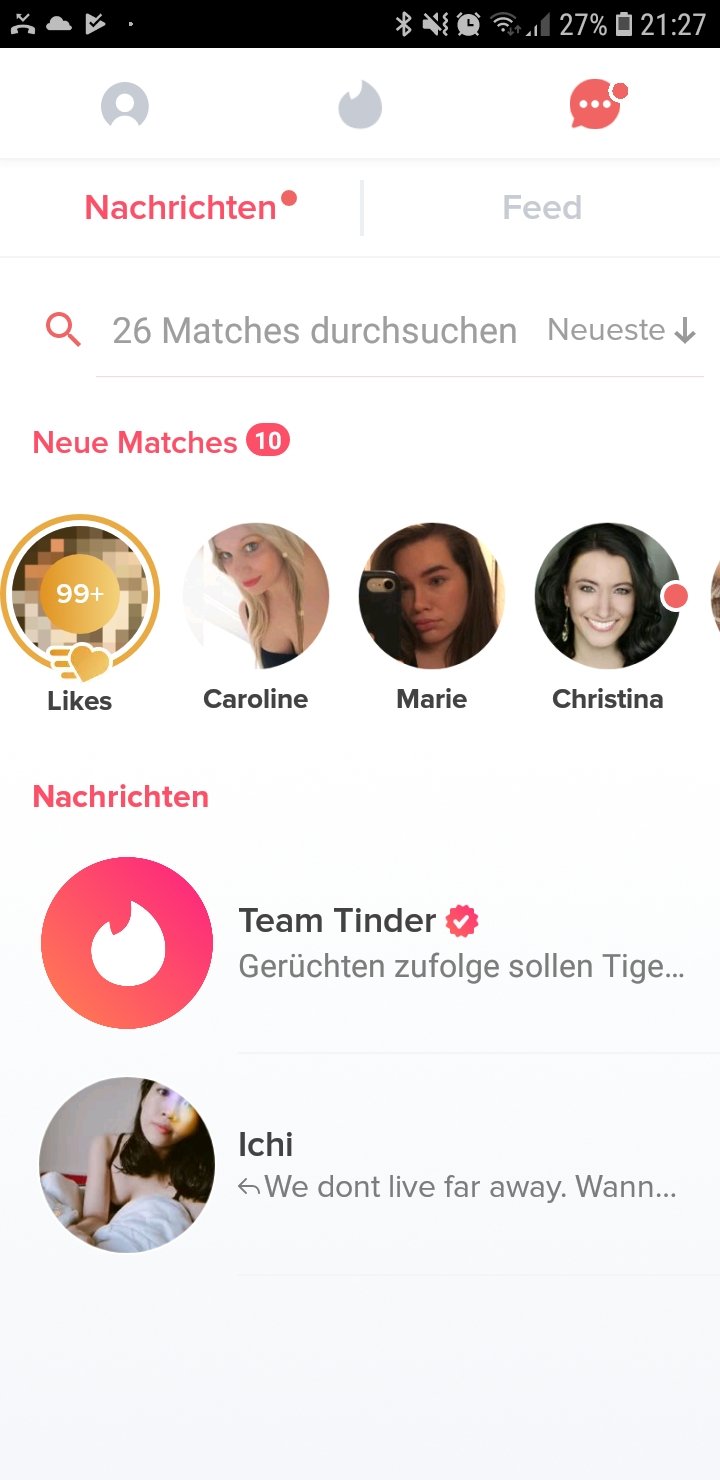
Task: Change the Neueste sort order
Action: pyautogui.click(x=621, y=330)
